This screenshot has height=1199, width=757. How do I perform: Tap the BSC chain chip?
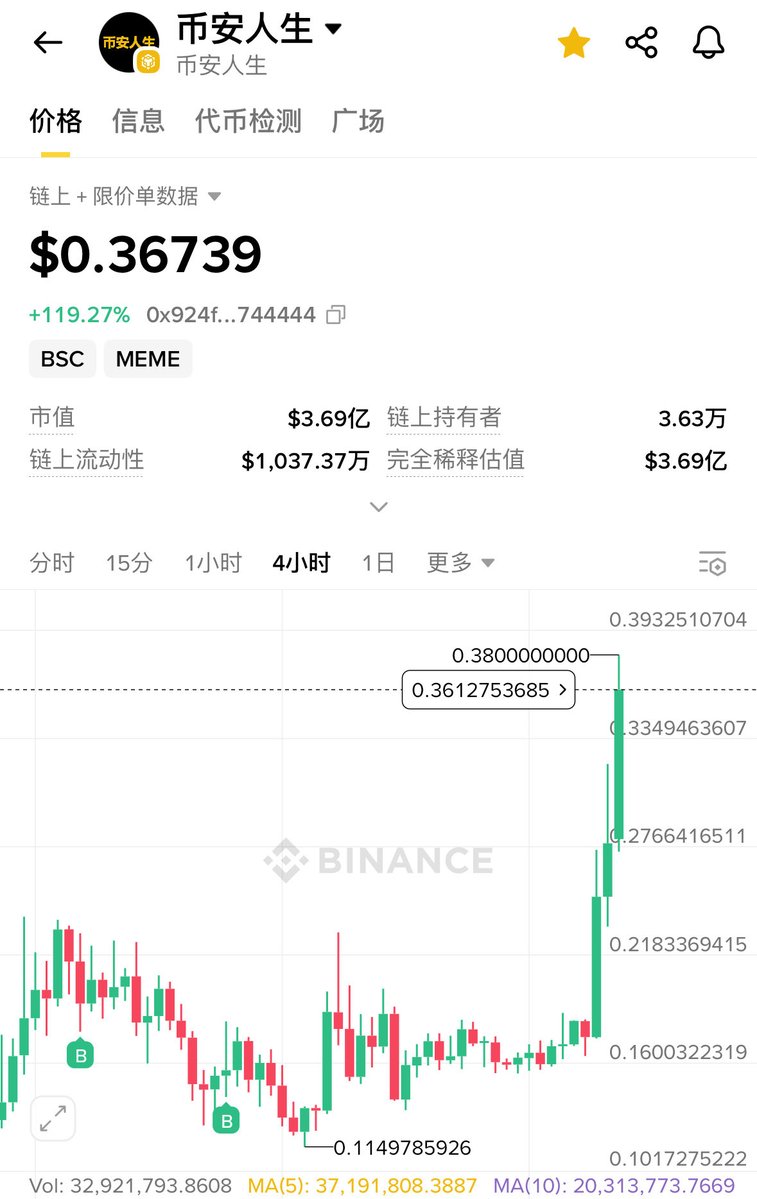(62, 359)
